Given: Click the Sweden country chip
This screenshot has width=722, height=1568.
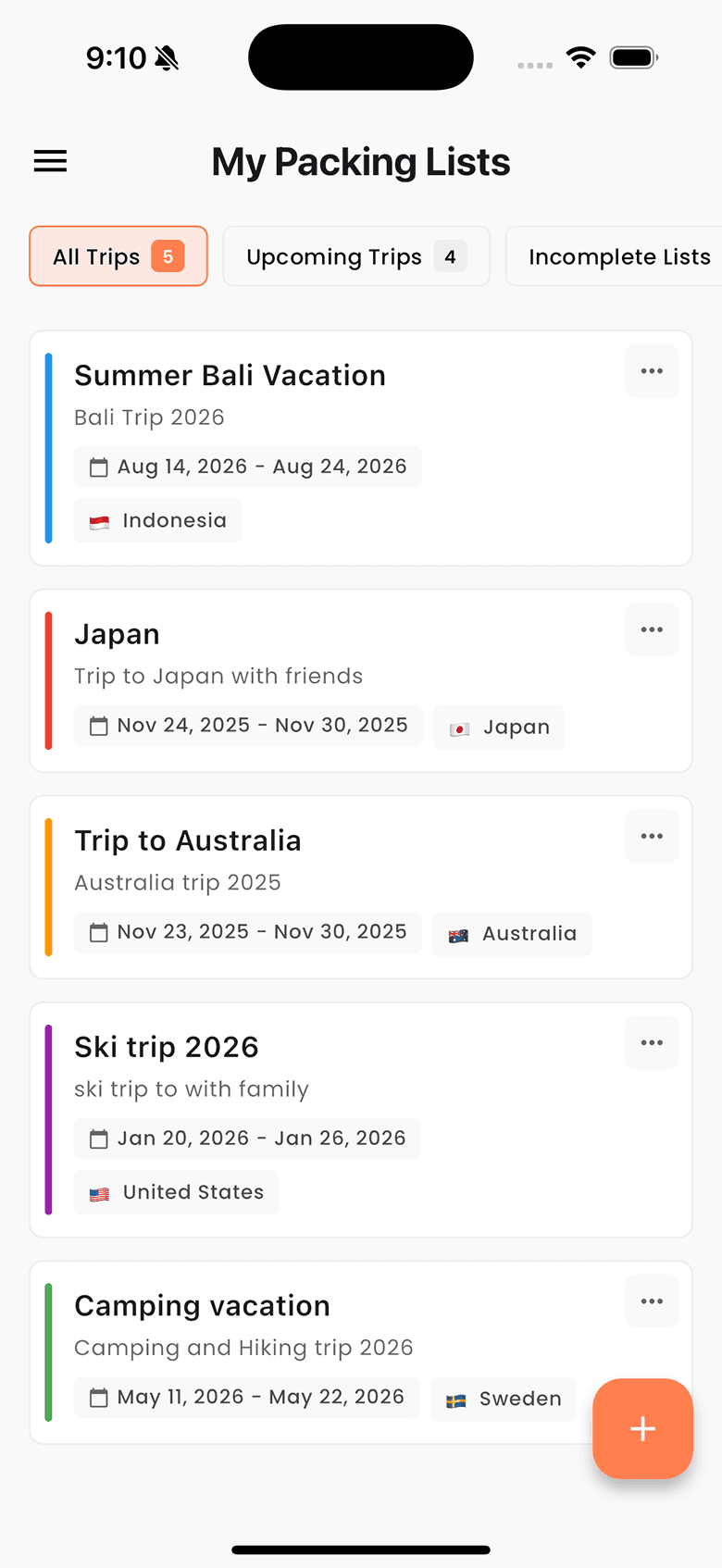Looking at the screenshot, I should (503, 1399).
